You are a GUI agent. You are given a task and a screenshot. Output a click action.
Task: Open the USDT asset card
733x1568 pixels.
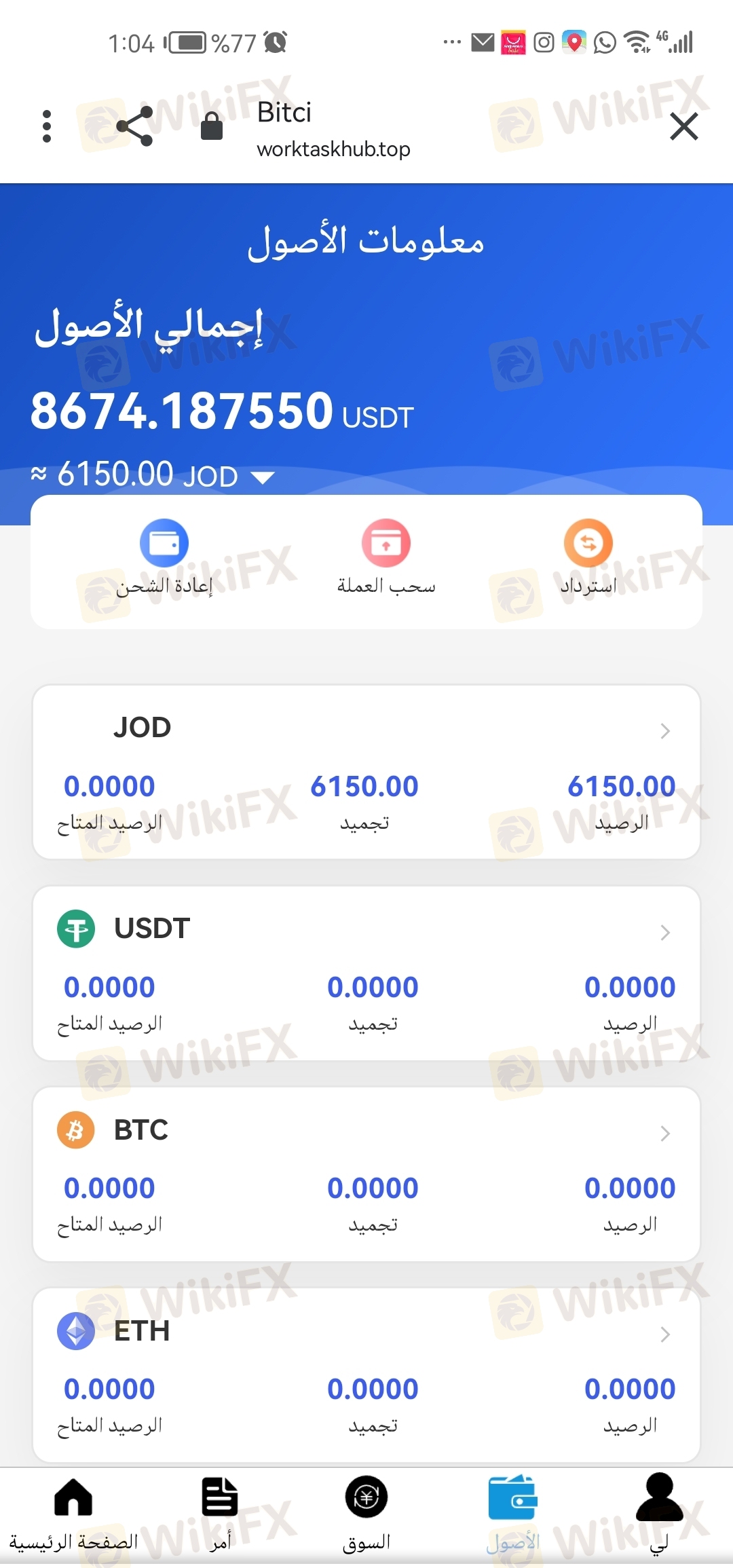(x=366, y=973)
